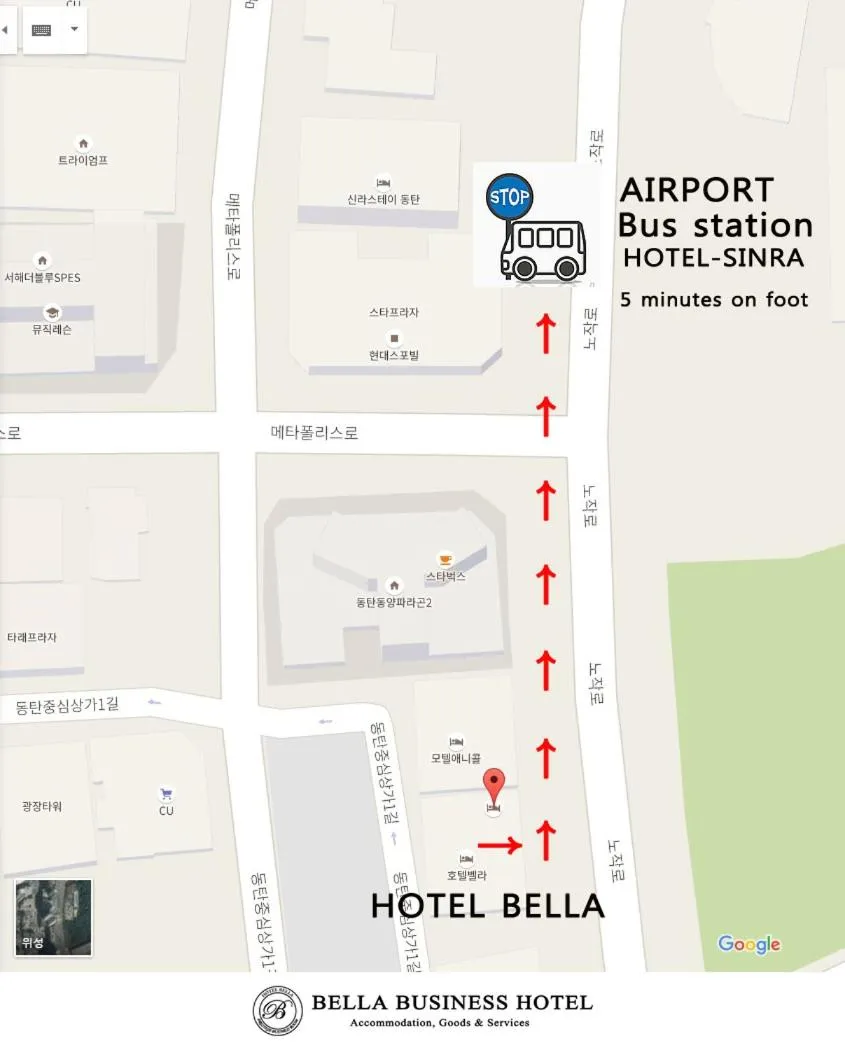Select the Starbucks coffee cup icon
This screenshot has height=1050, width=845.
[444, 558]
